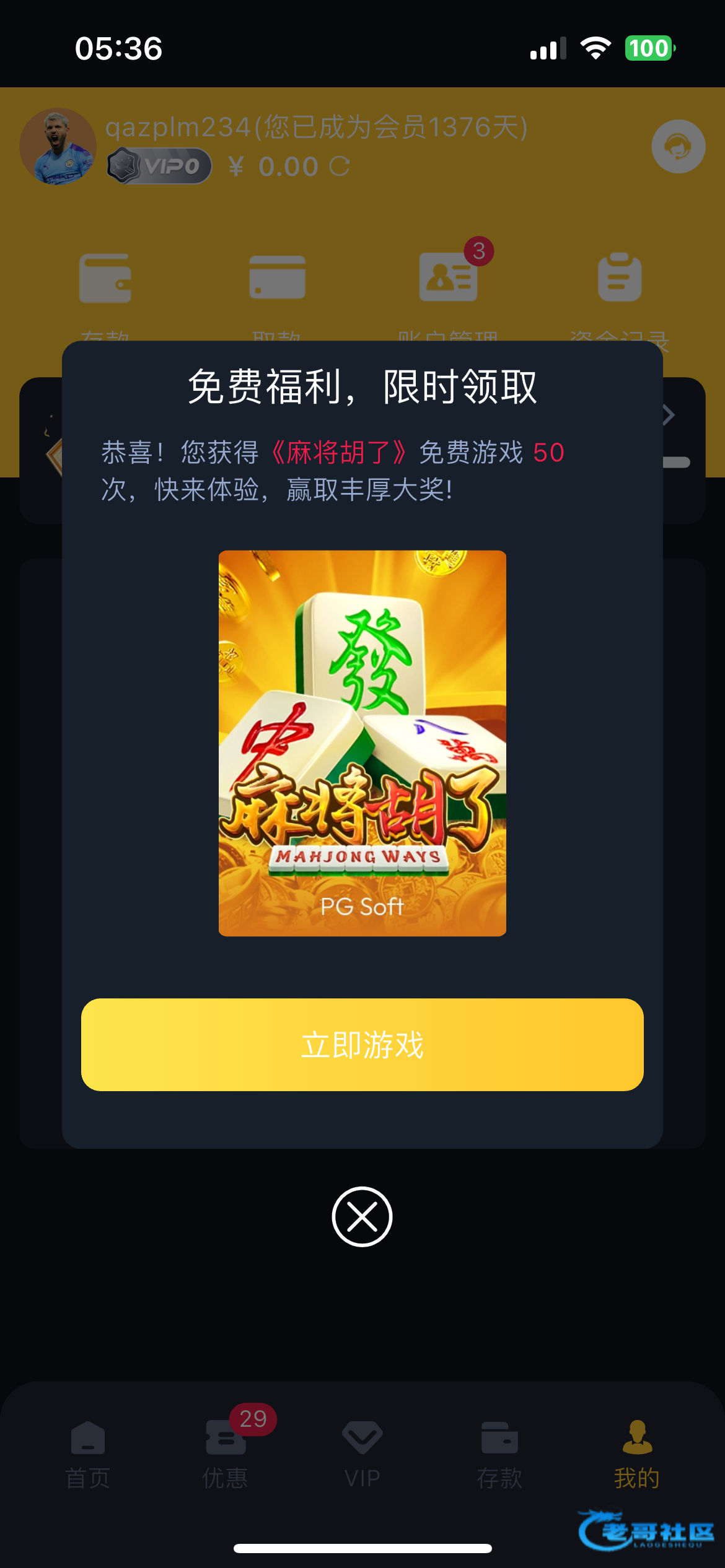
Task: Open the Mahjong Ways game tile
Action: 362,743
